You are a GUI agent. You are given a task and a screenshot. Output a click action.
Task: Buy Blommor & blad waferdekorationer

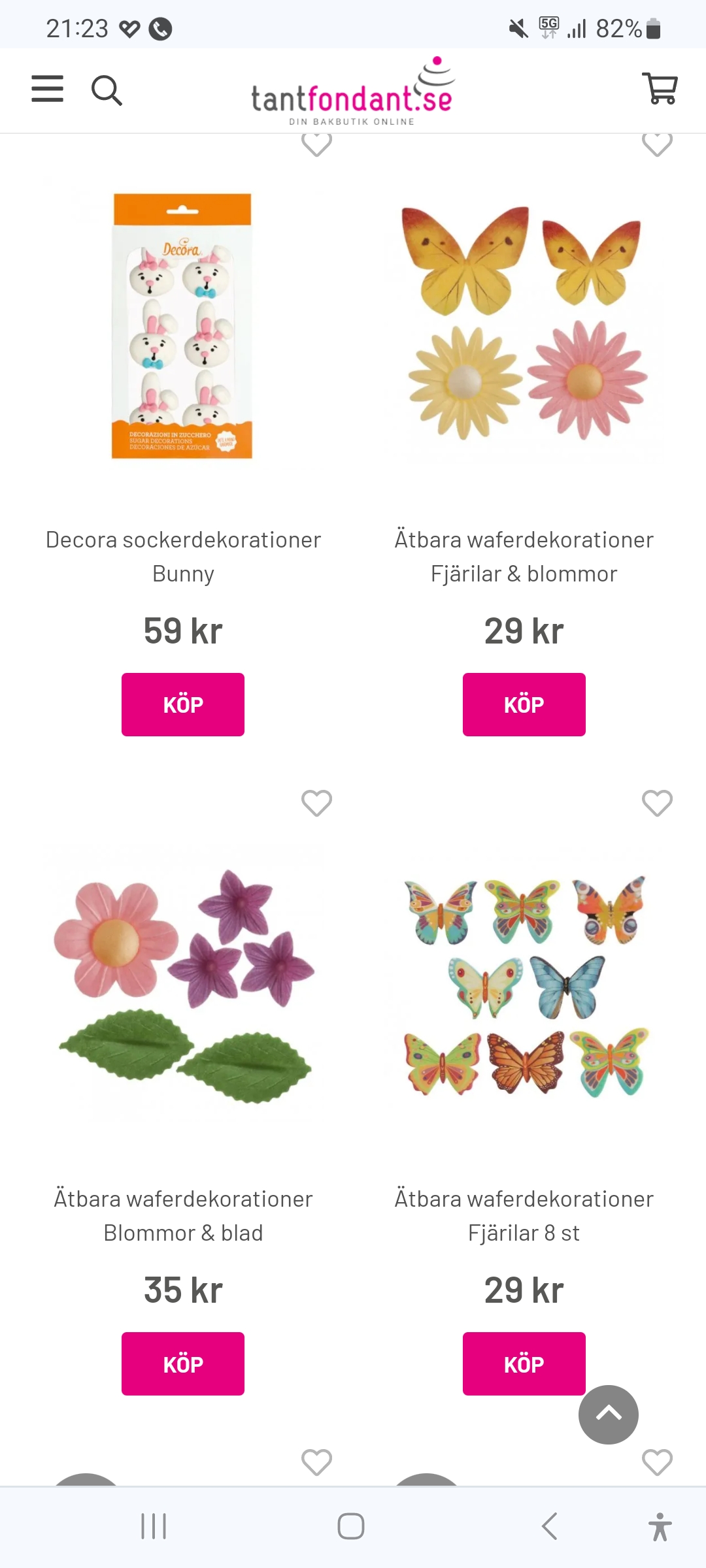coord(183,1364)
